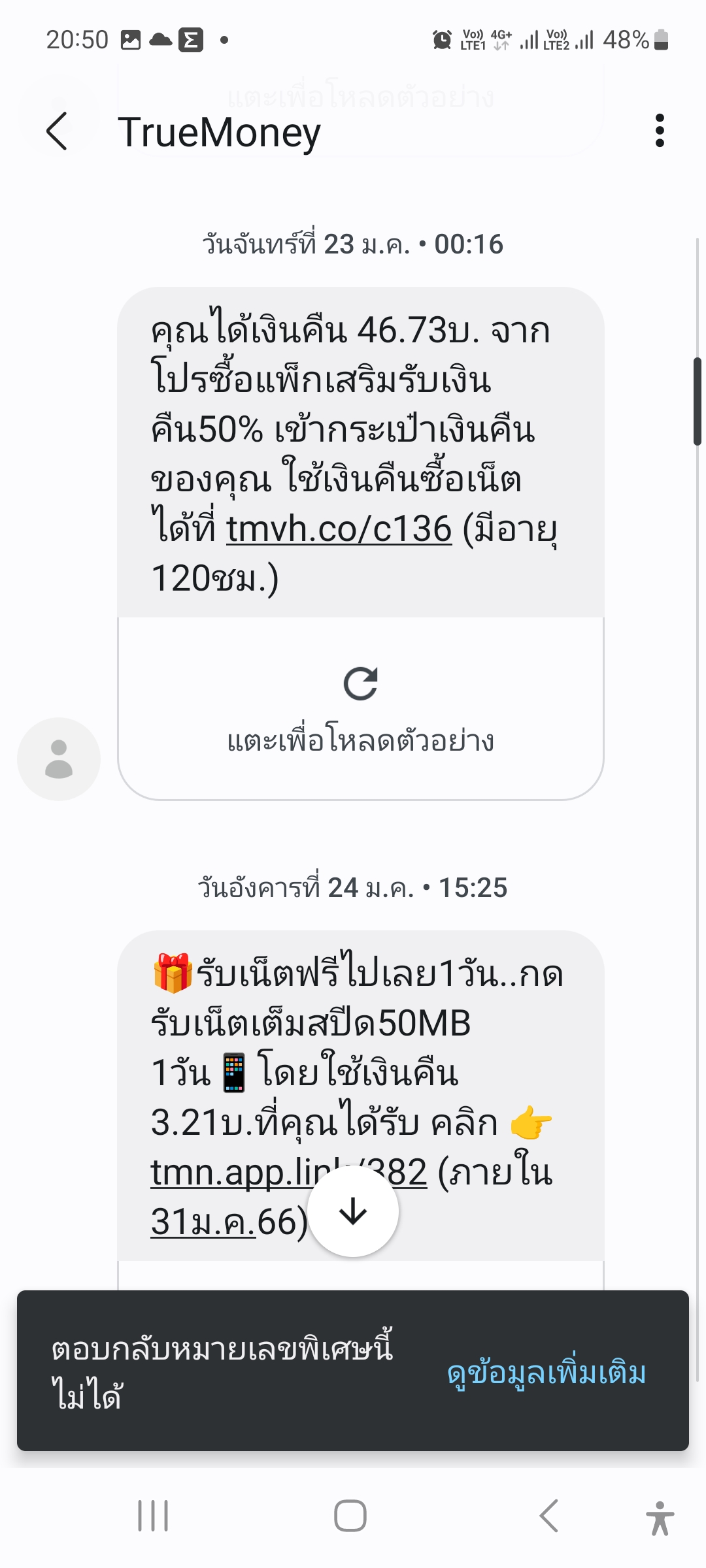Image resolution: width=706 pixels, height=1568 pixels.
Task: Tap to load the link preview
Action: click(x=360, y=709)
